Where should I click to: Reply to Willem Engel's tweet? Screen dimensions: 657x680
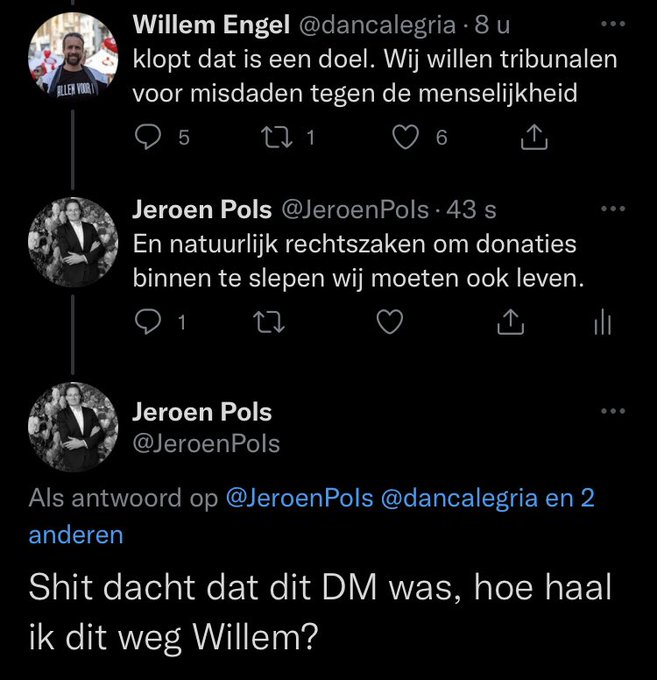(147, 139)
